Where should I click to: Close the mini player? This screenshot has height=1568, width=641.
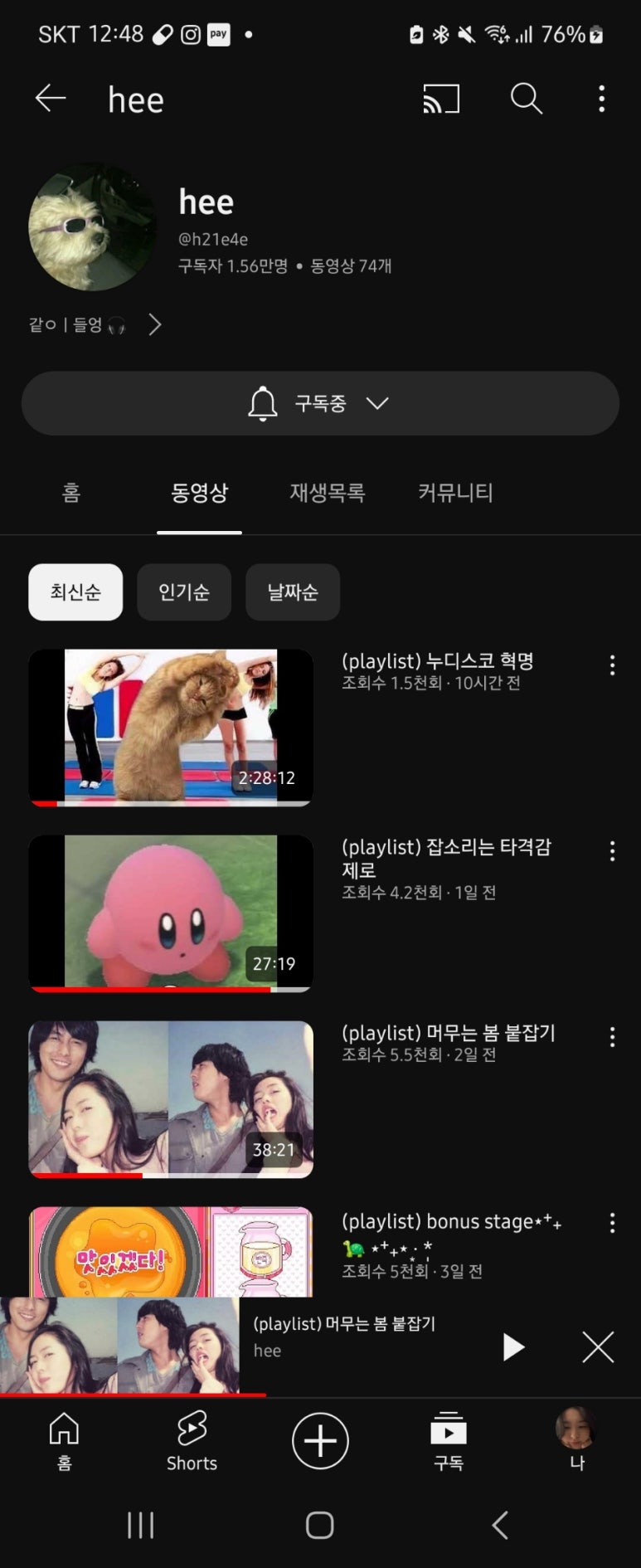[598, 1347]
